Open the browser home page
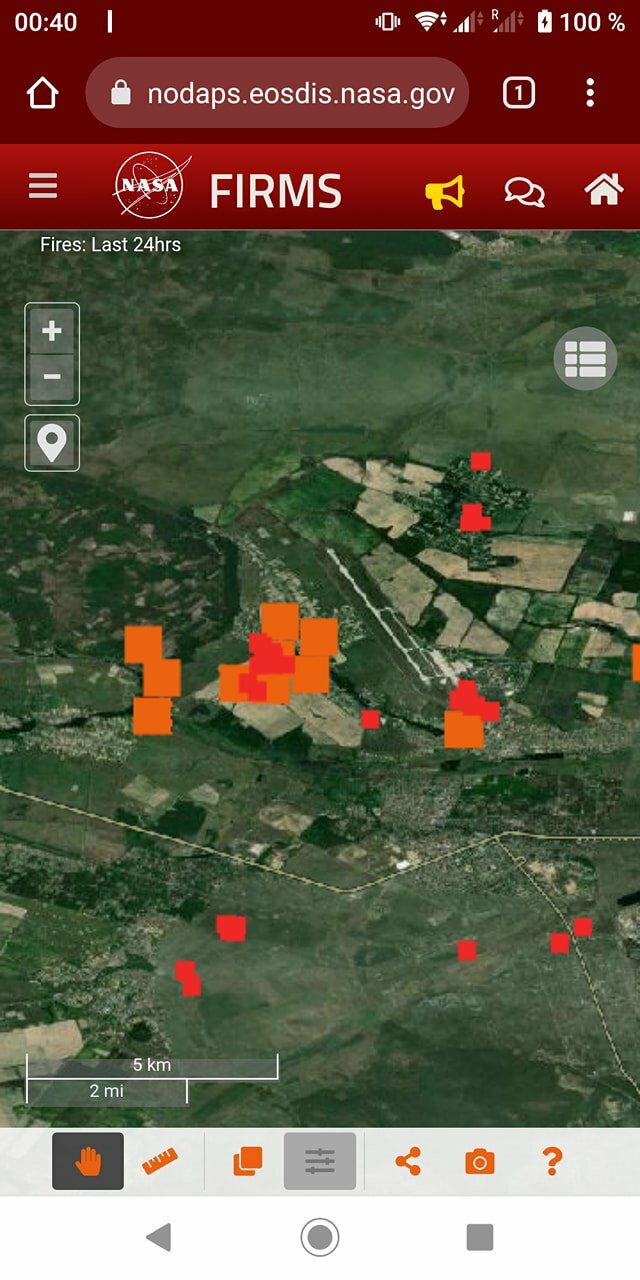The height and width of the screenshot is (1280, 640). 43,93
